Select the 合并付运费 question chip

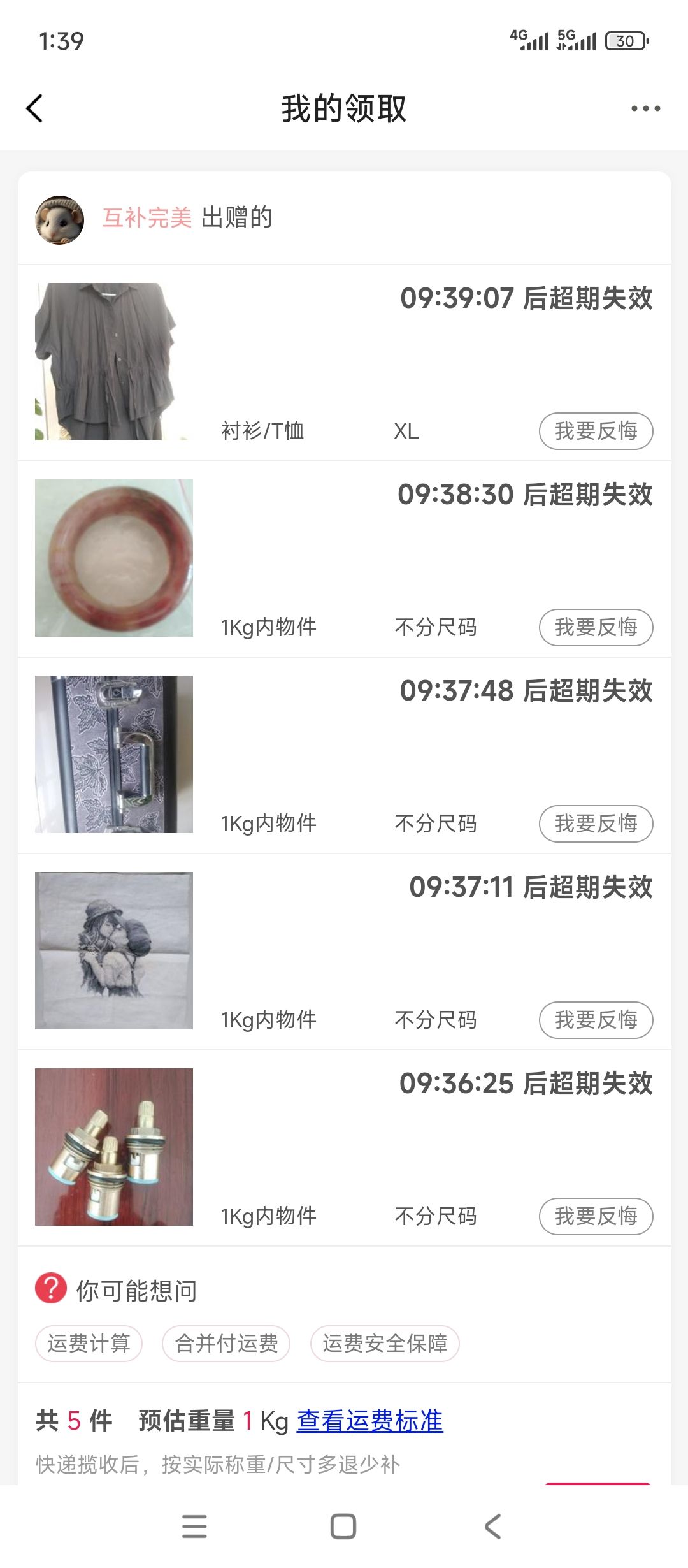pyautogui.click(x=226, y=1343)
